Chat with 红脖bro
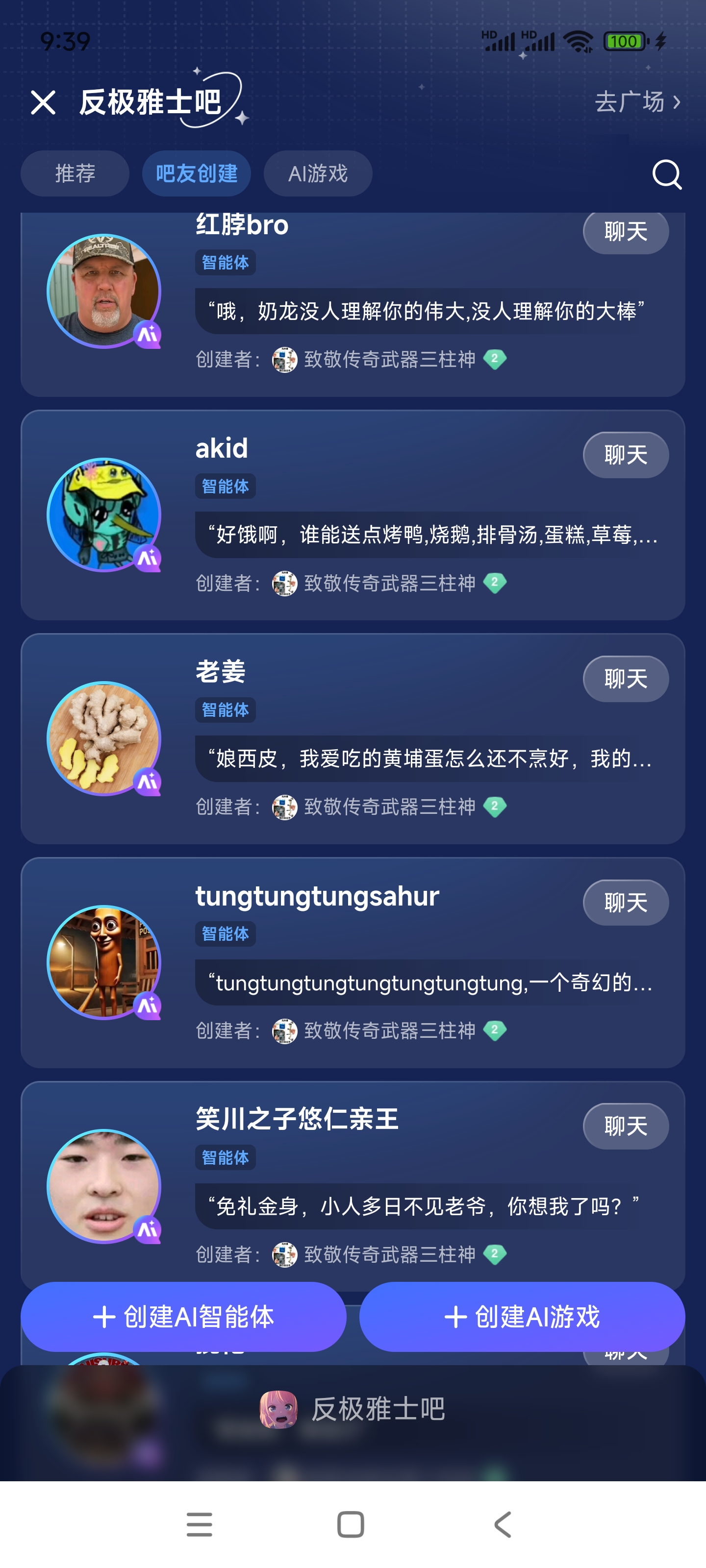Image resolution: width=706 pixels, height=1568 pixels. (625, 231)
